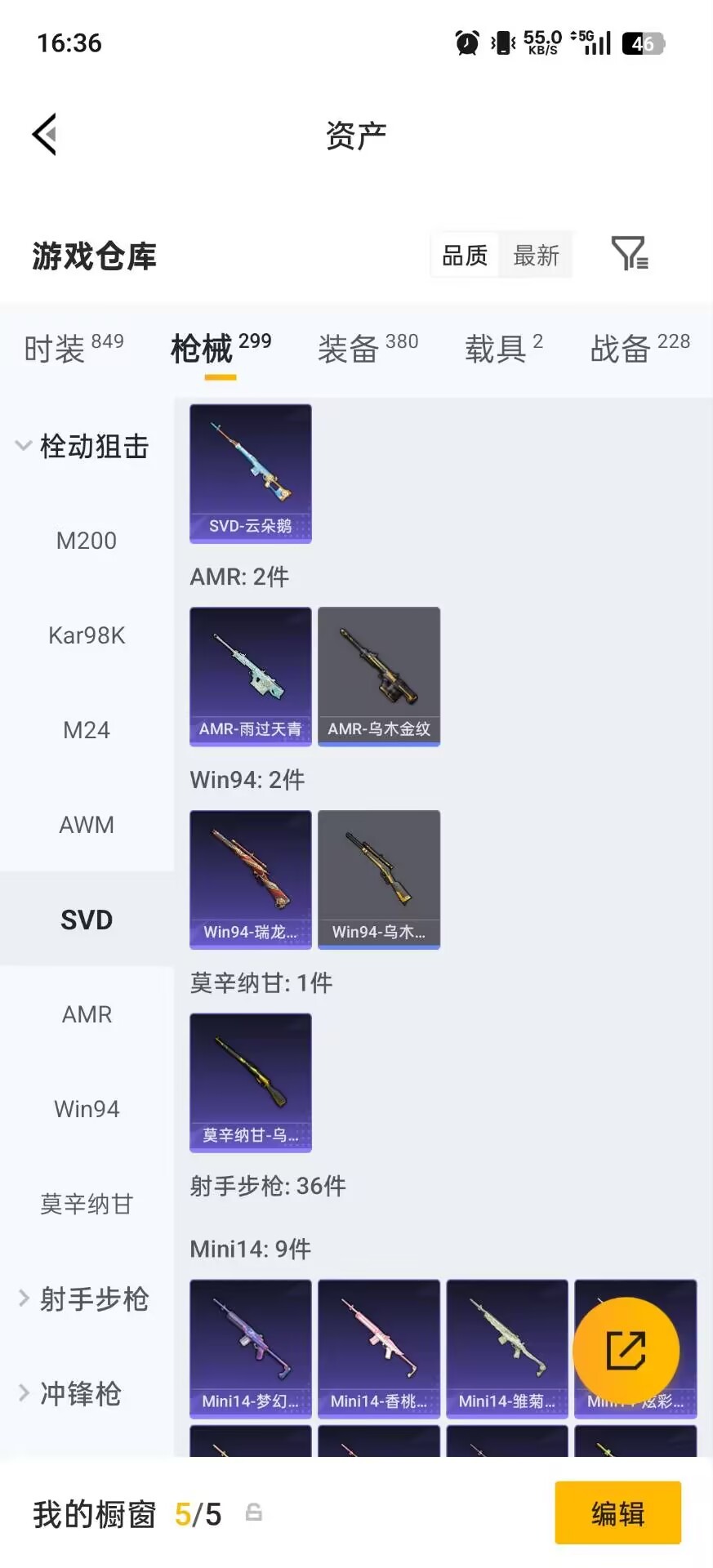
Task: Switch sorting to 最新
Action: click(x=536, y=254)
